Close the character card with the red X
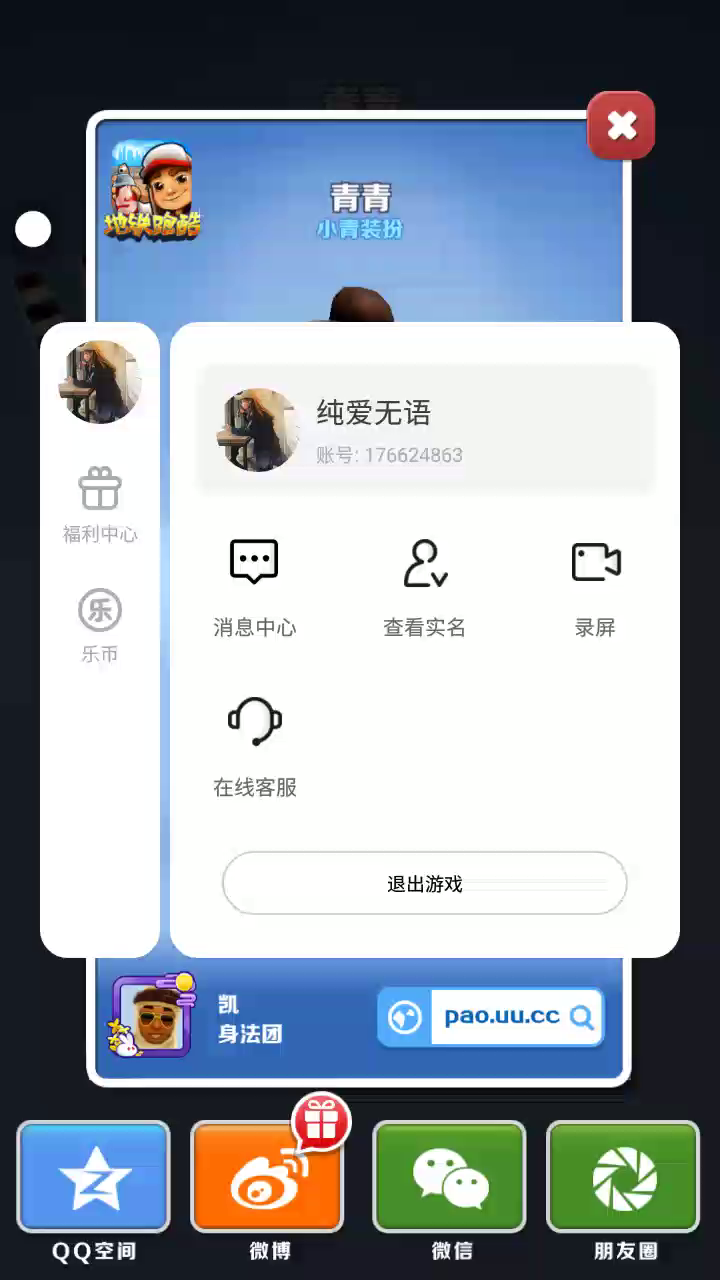 pyautogui.click(x=621, y=126)
